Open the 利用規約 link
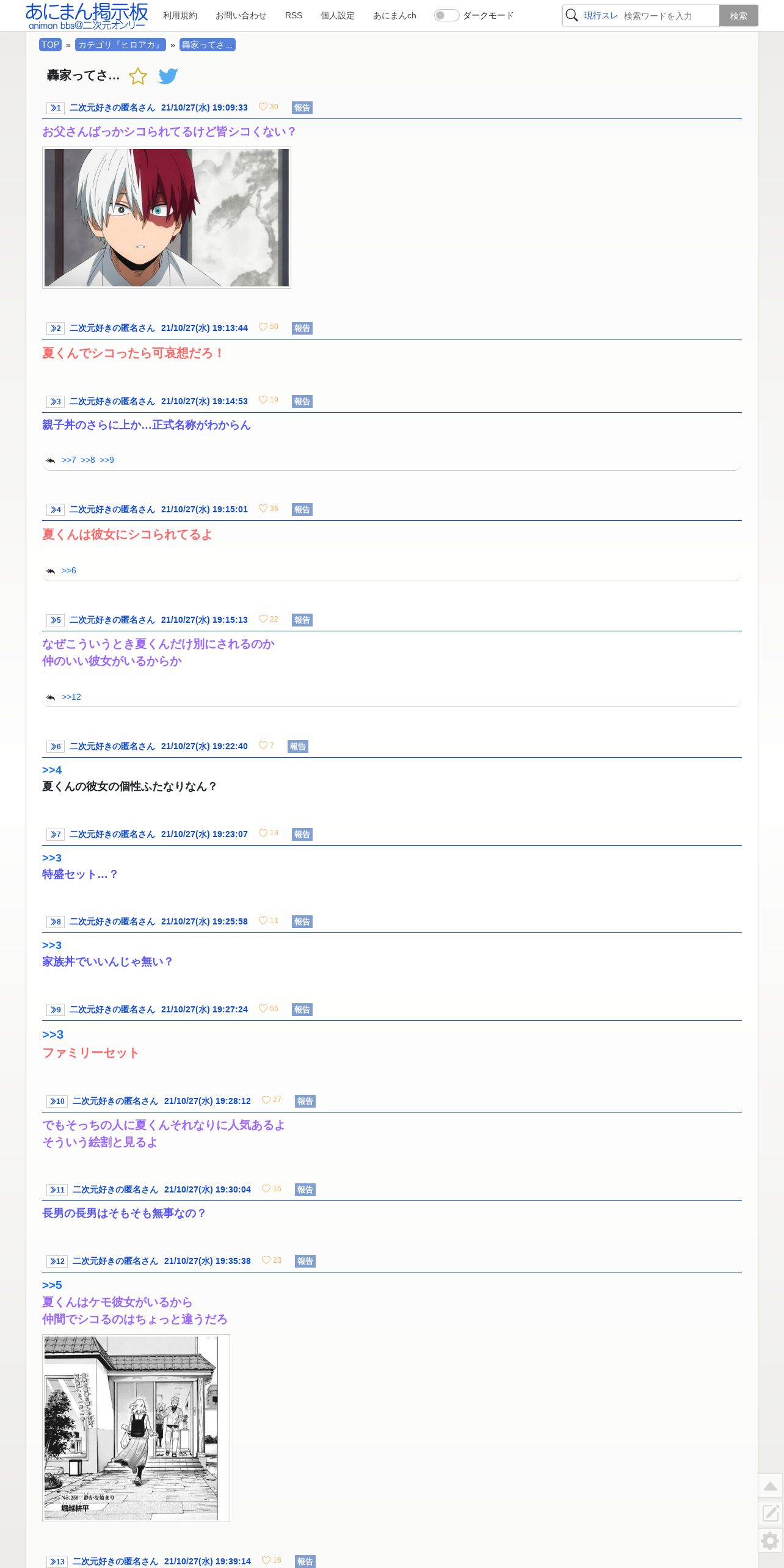Image resolution: width=784 pixels, height=1568 pixels. pos(180,15)
